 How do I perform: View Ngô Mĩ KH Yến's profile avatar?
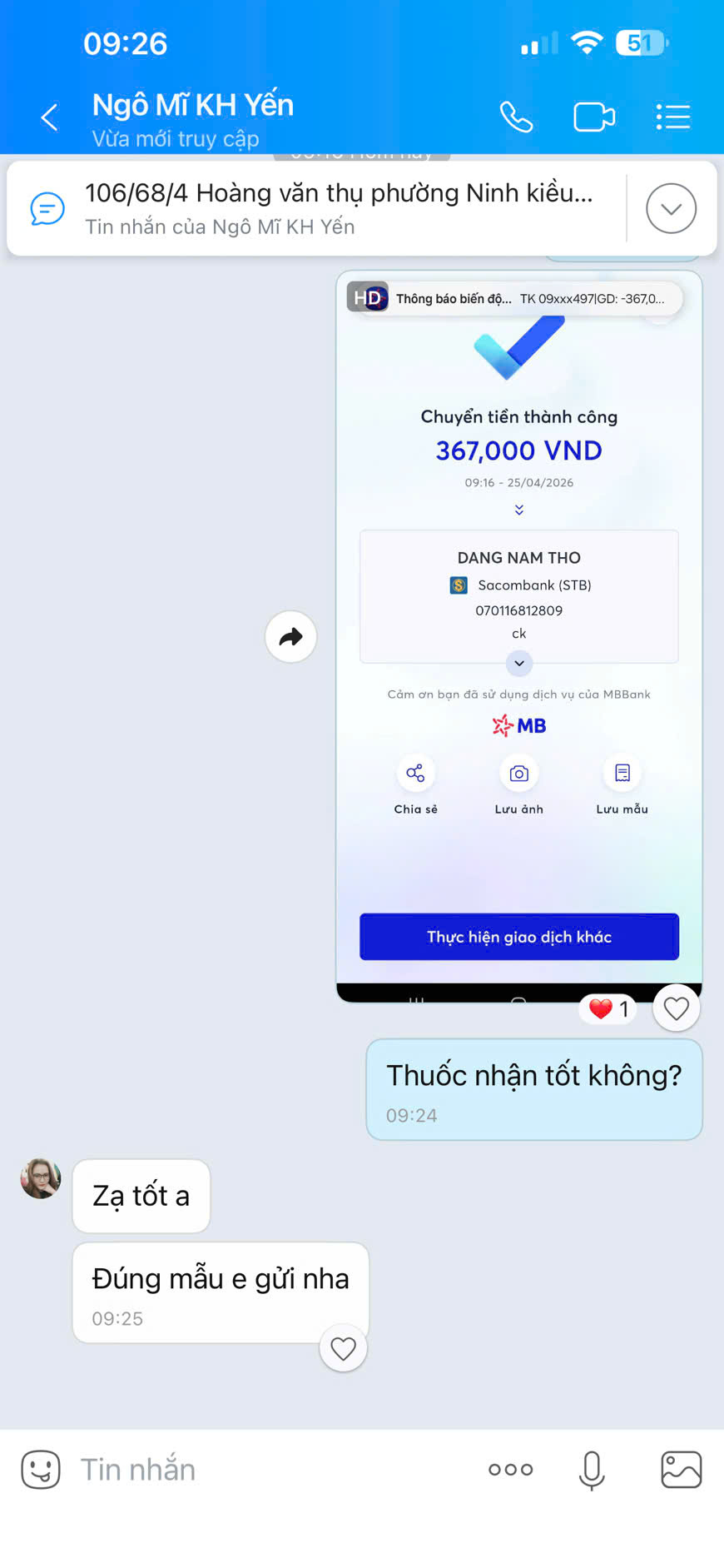(x=41, y=1178)
